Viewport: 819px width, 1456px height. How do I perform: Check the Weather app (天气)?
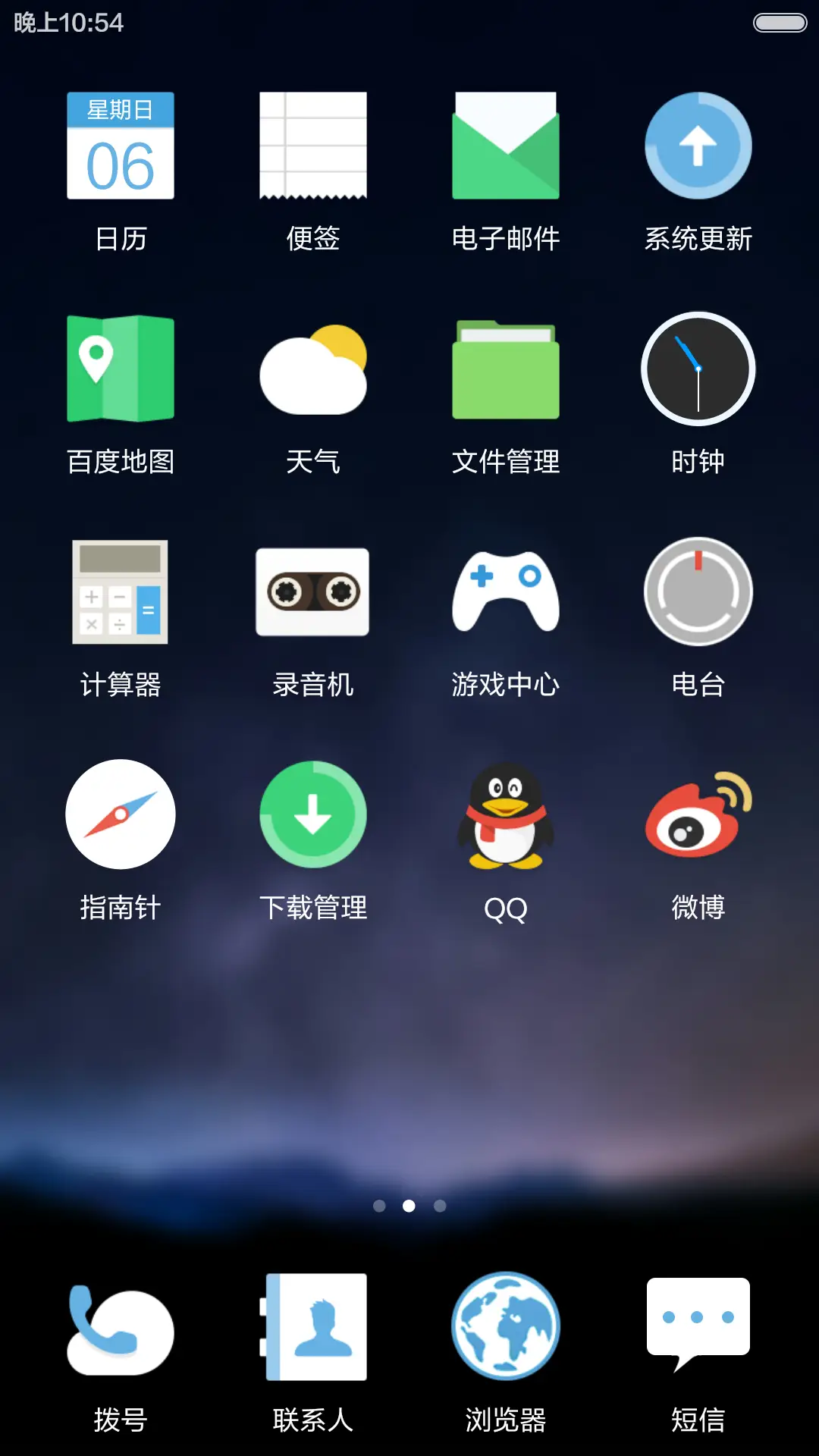pyautogui.click(x=313, y=369)
